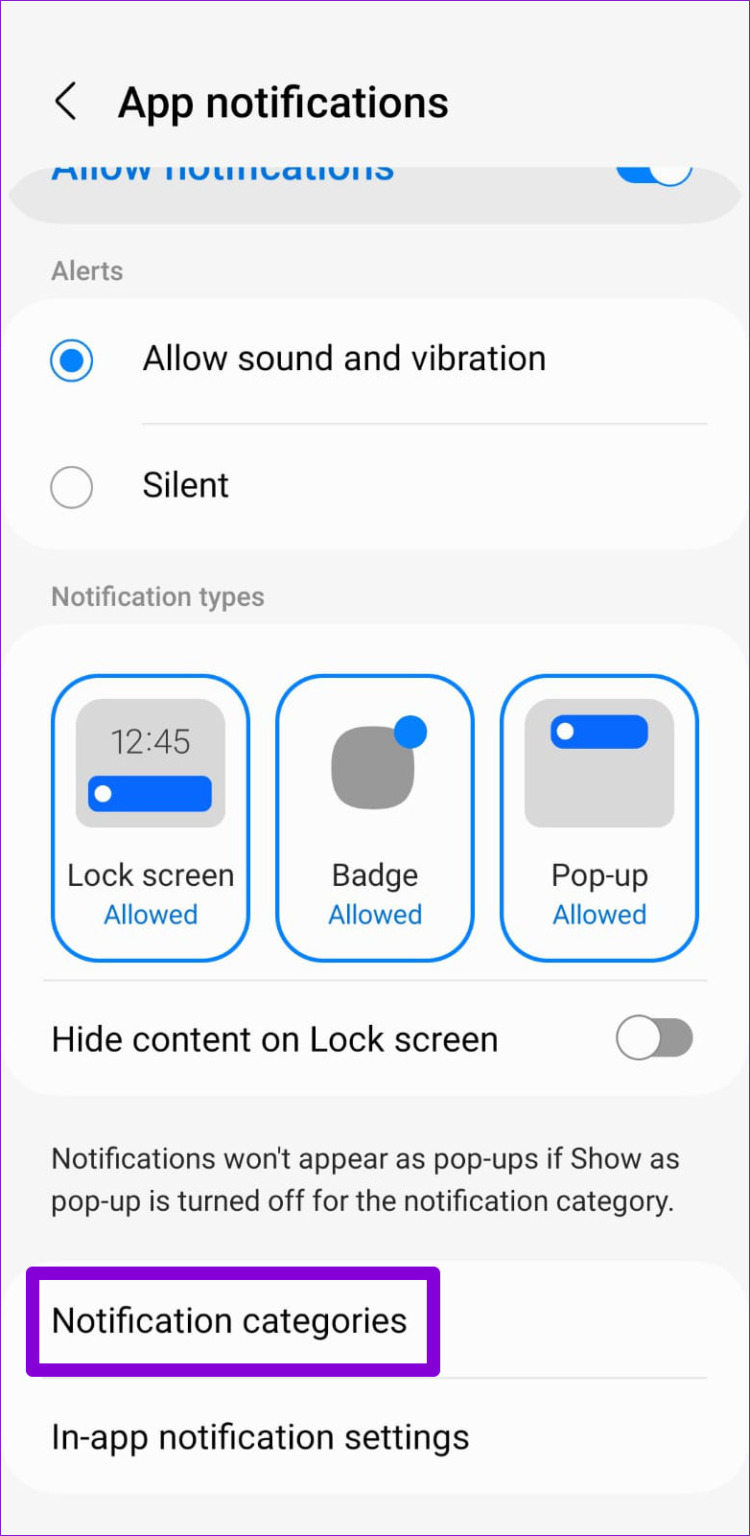This screenshot has height=1536, width=750.
Task: Tap the Notification types section header
Action: coord(157,597)
